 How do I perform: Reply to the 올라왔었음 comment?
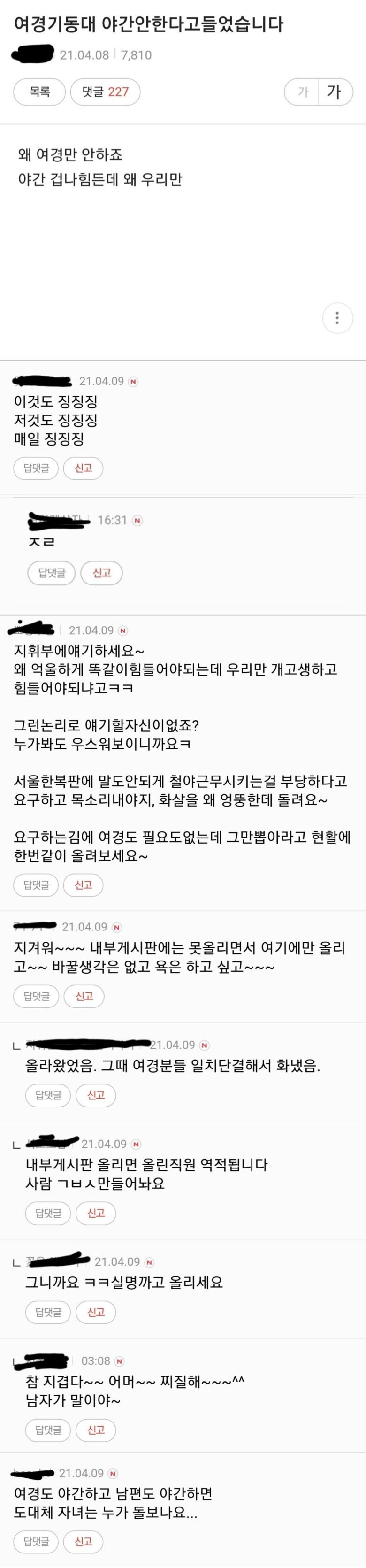48,1095
